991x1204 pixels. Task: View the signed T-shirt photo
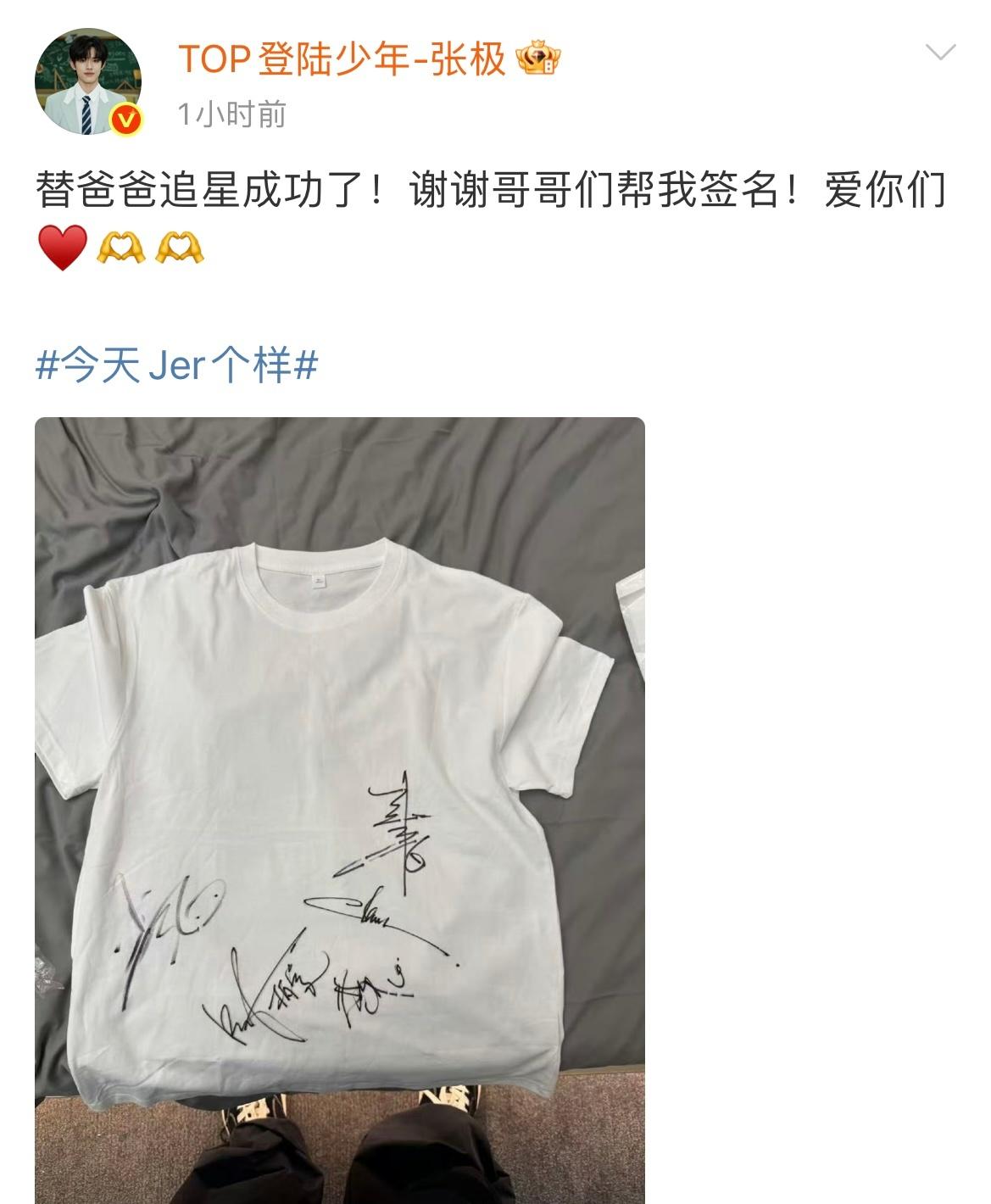point(339,810)
